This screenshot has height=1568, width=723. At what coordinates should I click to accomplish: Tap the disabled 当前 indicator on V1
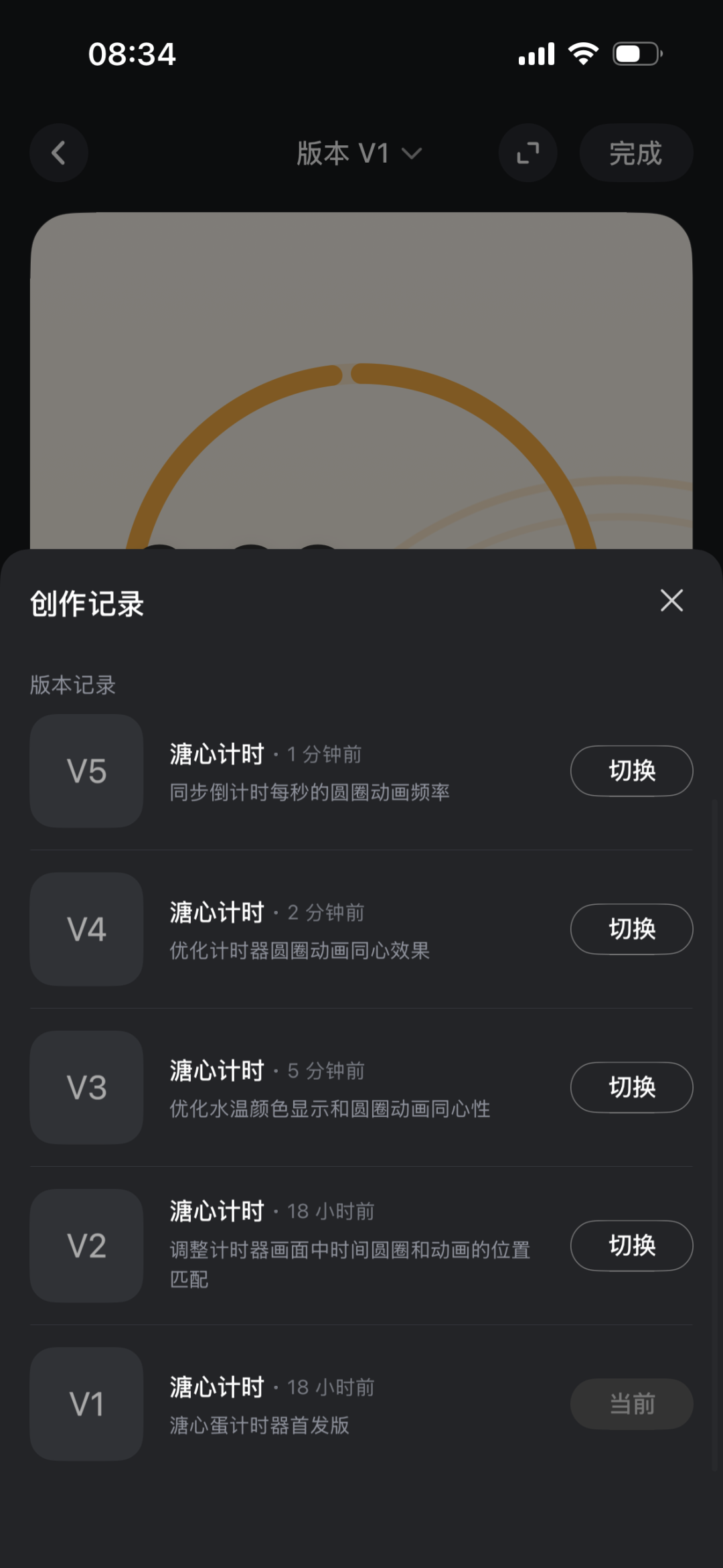tap(631, 1404)
